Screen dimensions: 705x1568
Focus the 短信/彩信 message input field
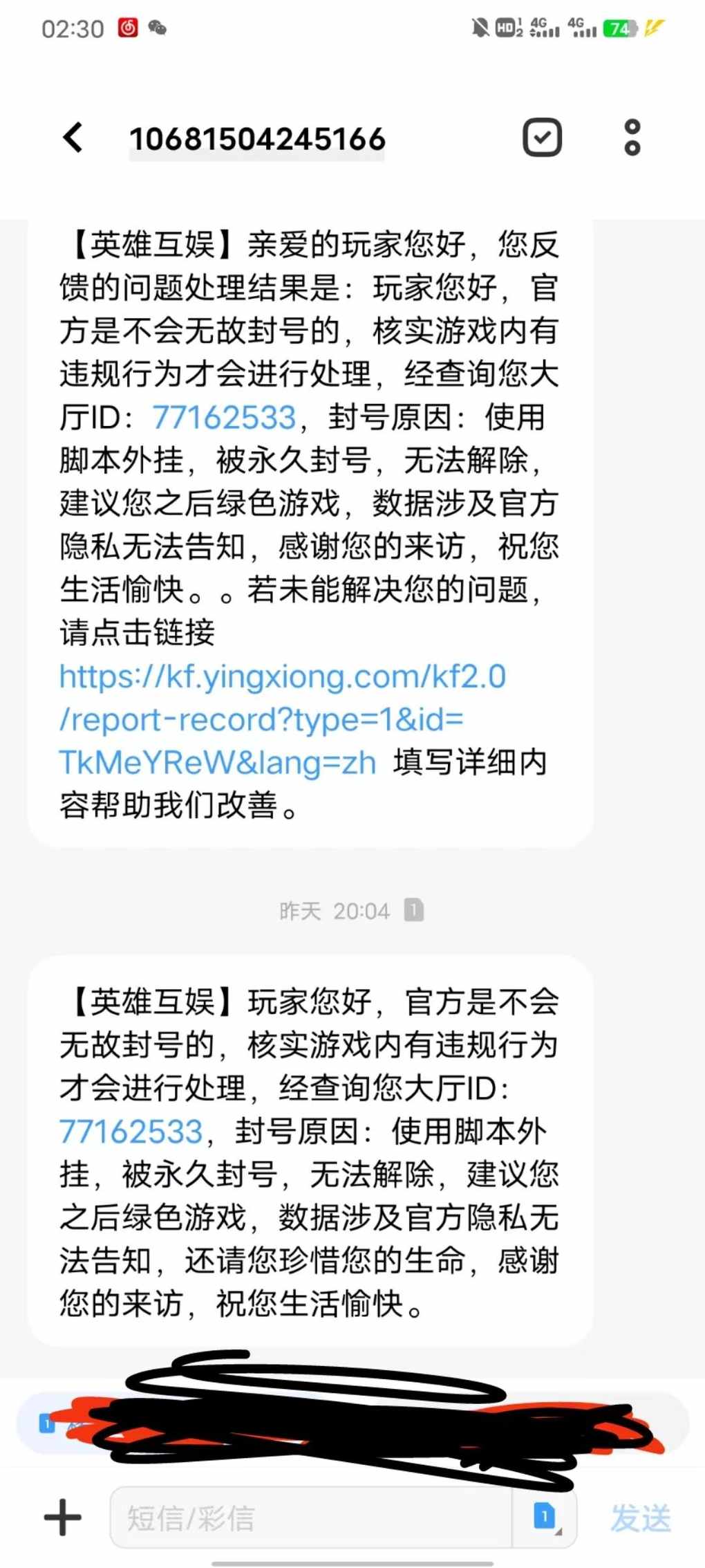[311, 1518]
